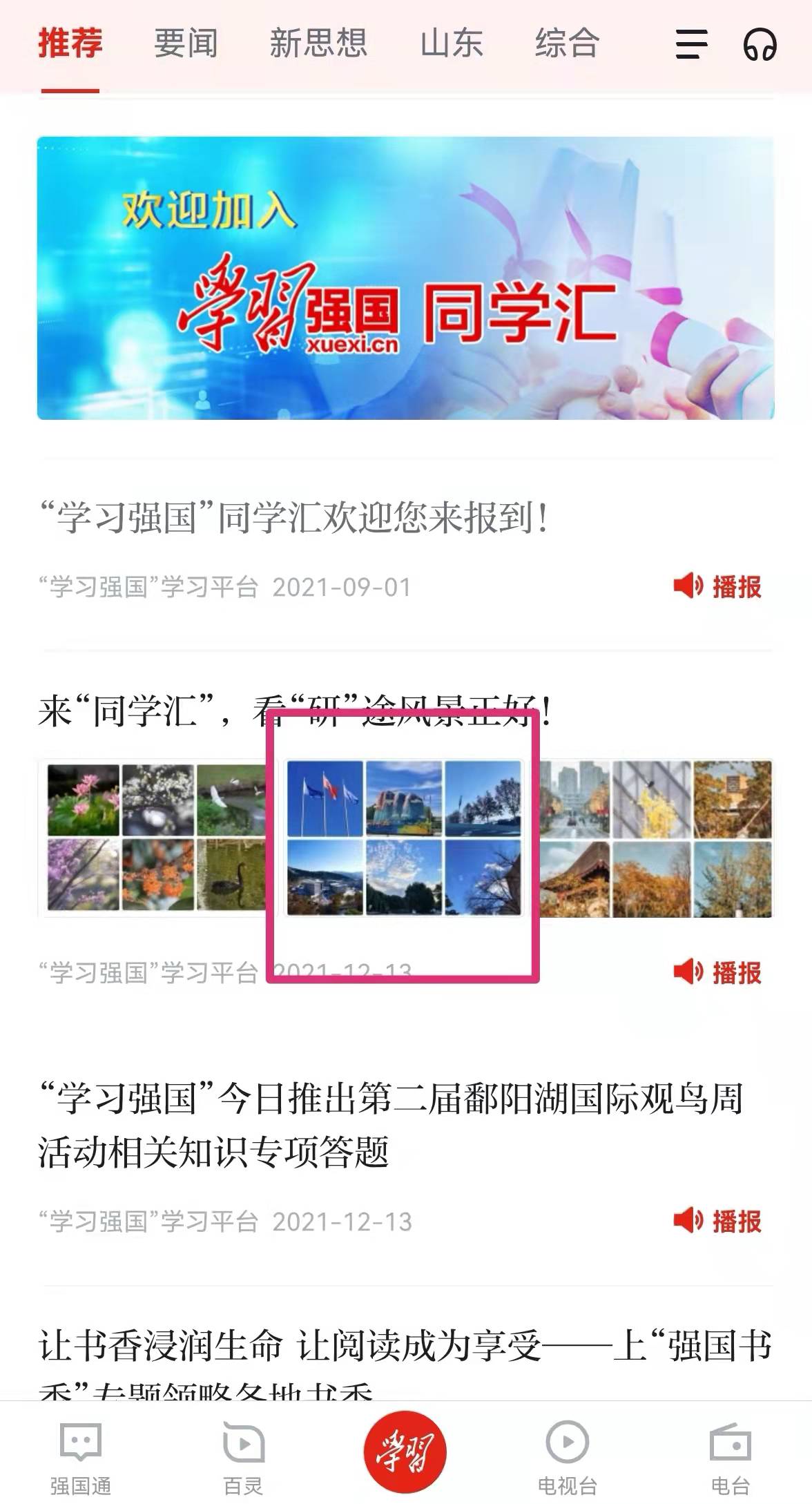Open the 电视台 tab
Image resolution: width=812 pixels, height=1504 pixels.
[567, 1457]
